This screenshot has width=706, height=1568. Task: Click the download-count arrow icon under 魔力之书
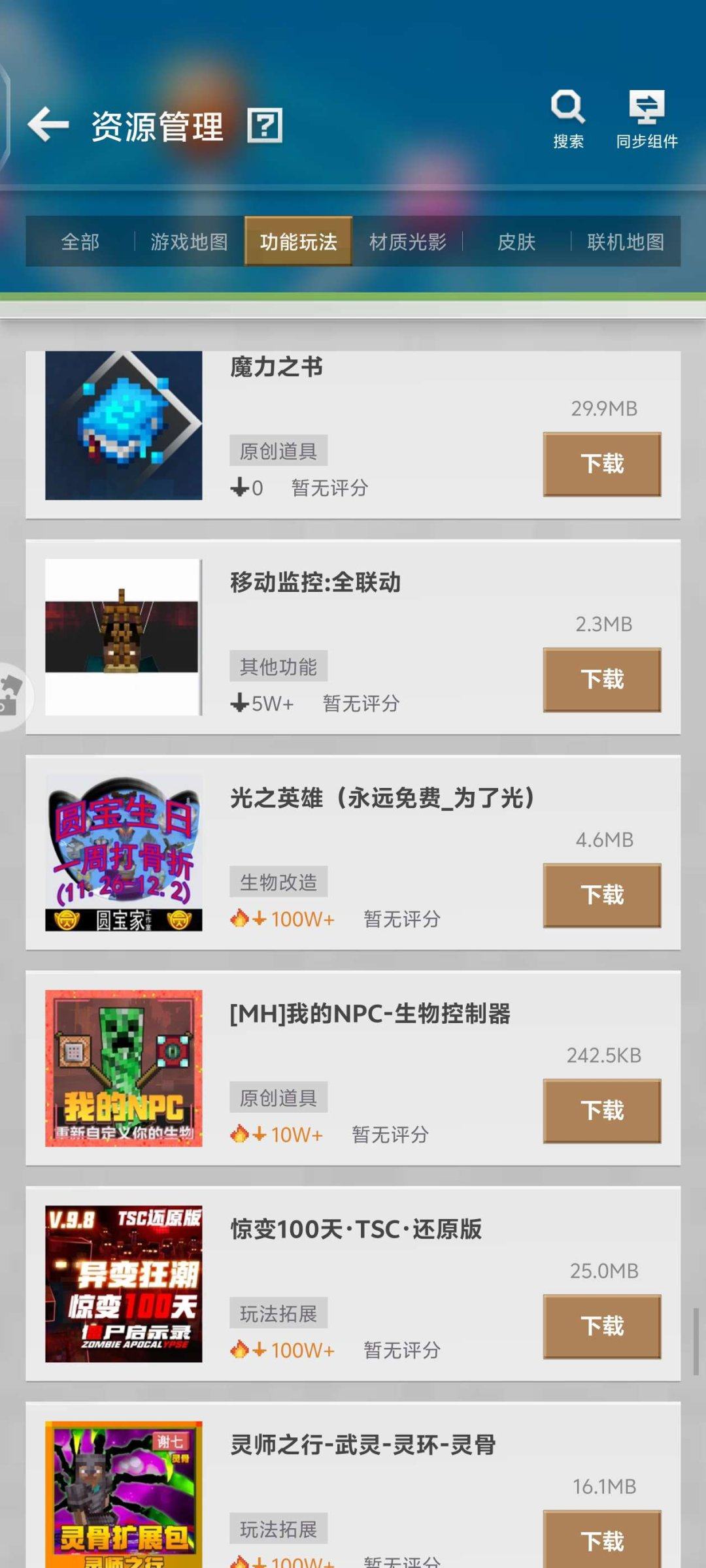(x=239, y=487)
